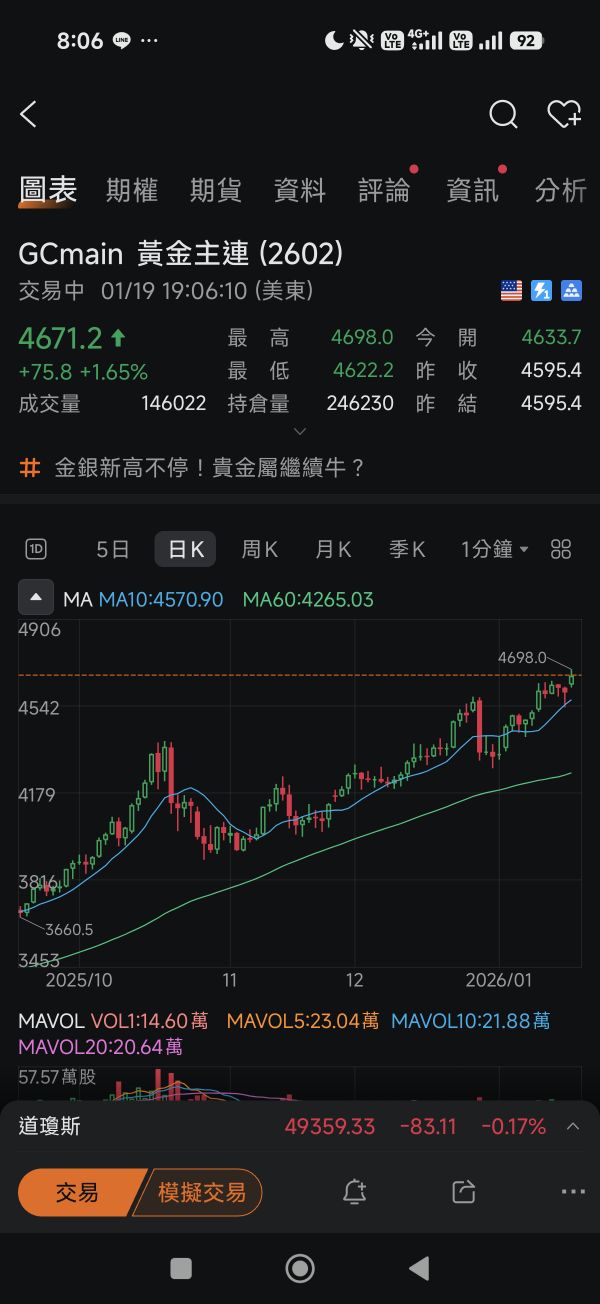Open the 資訊 tab
Image resolution: width=600 pixels, height=1304 pixels.
[472, 191]
